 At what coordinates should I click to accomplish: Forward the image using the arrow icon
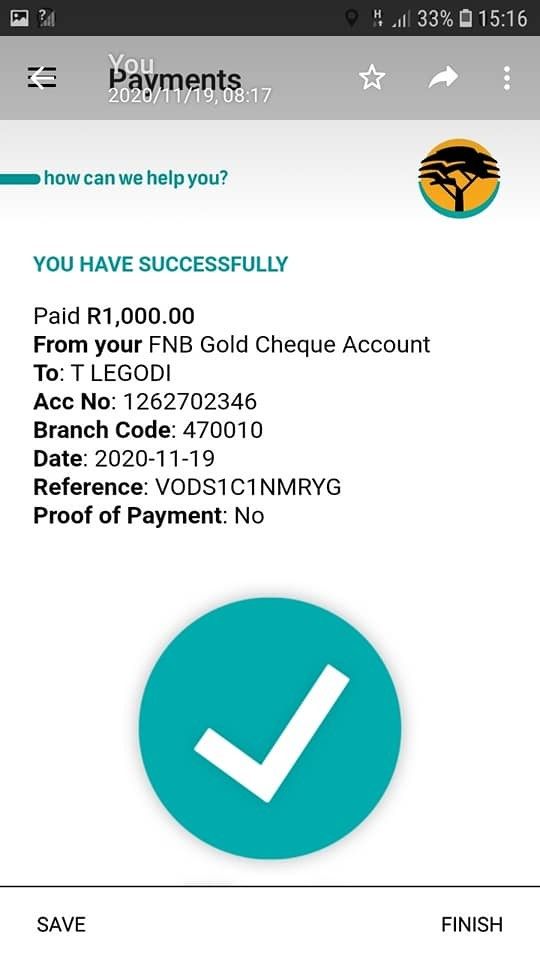click(x=443, y=78)
